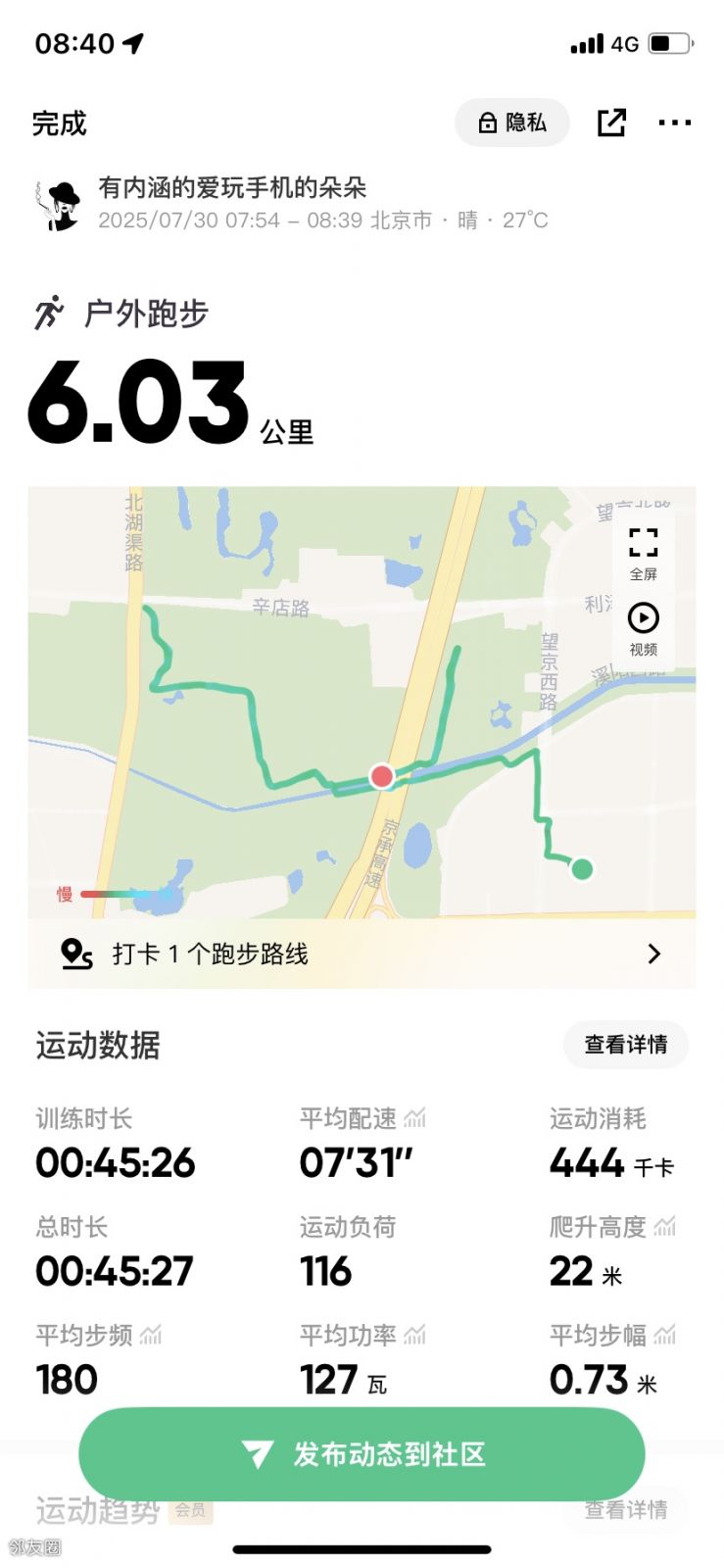Play the route 视频
Viewport: 724px width, 1568px height.
click(x=643, y=628)
